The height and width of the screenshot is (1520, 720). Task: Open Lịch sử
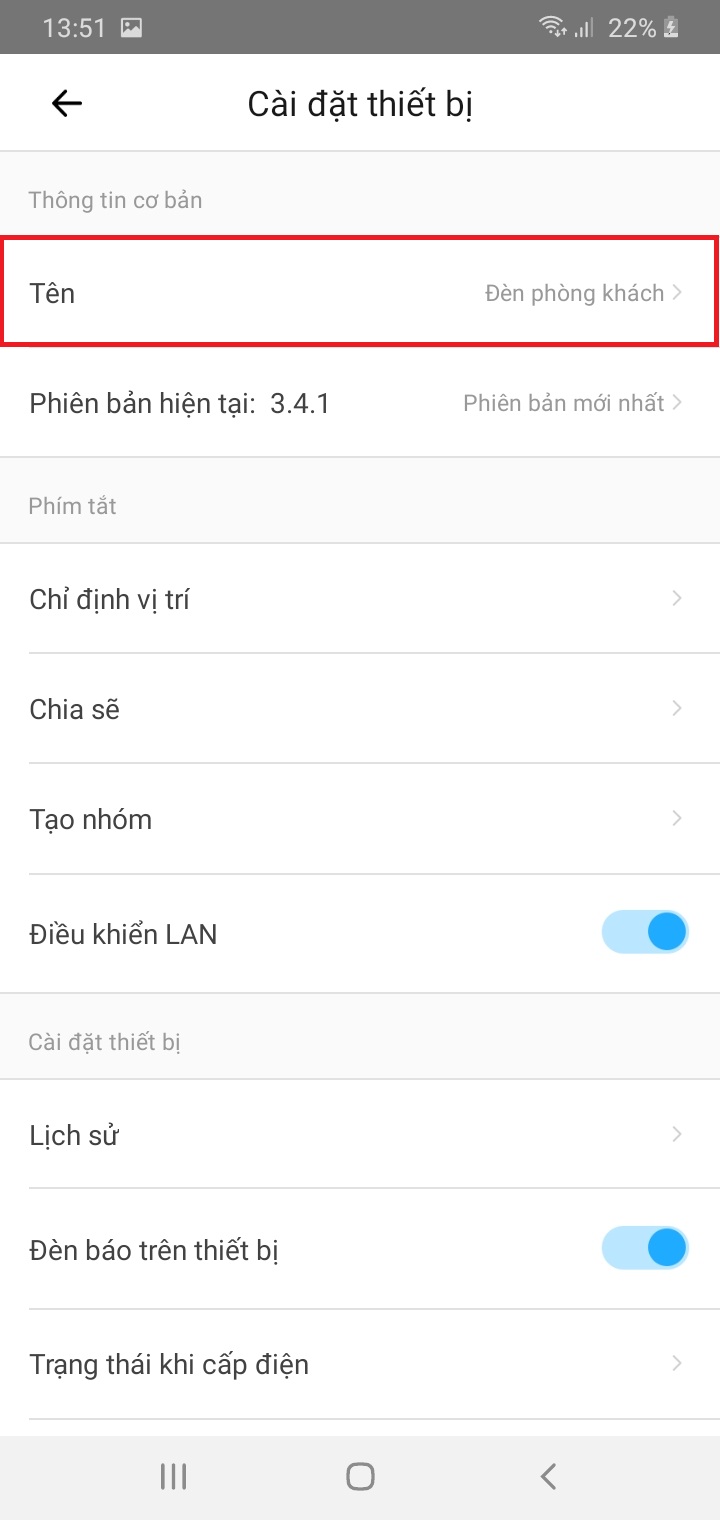click(360, 1135)
